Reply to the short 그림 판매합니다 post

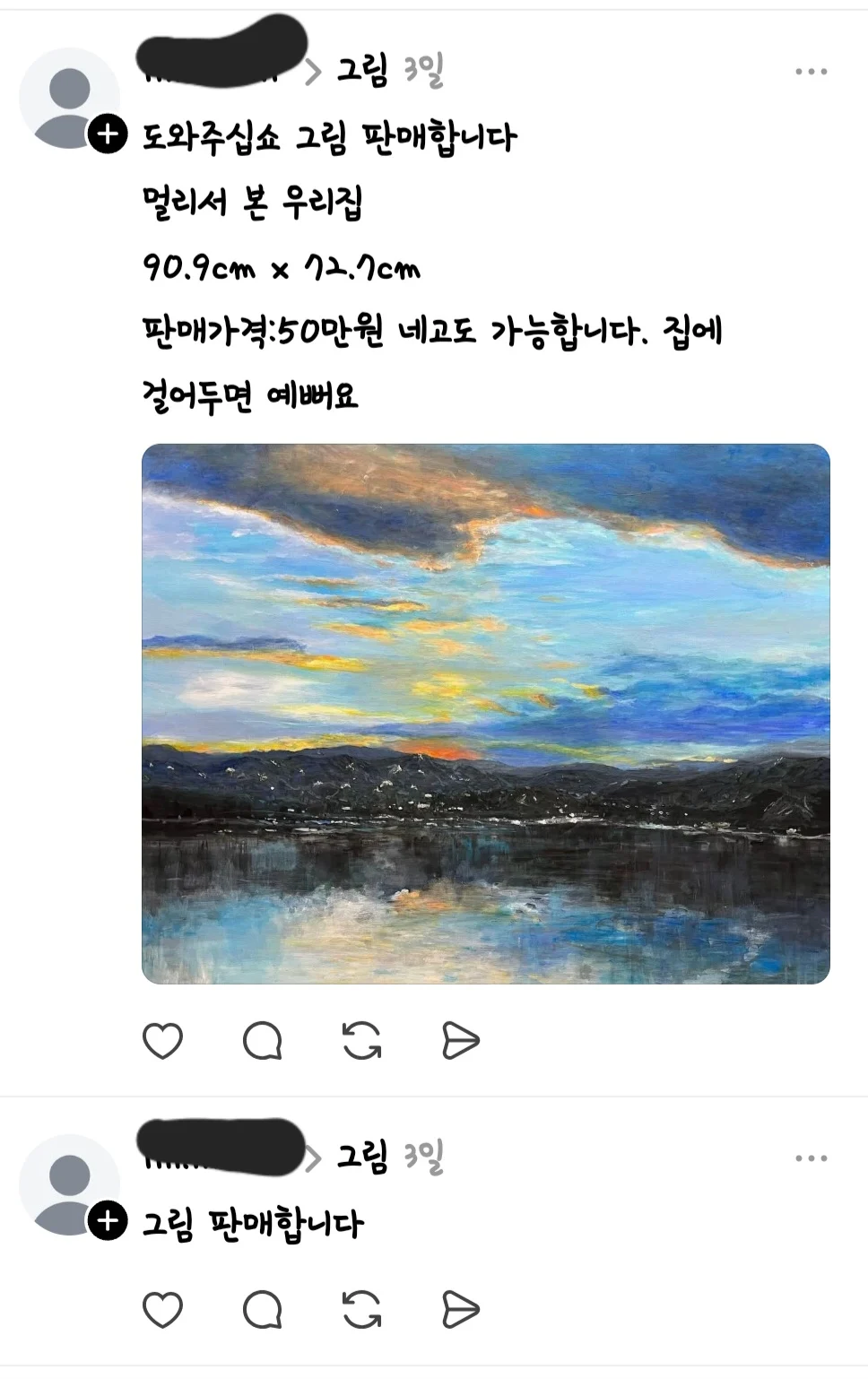pos(263,1310)
